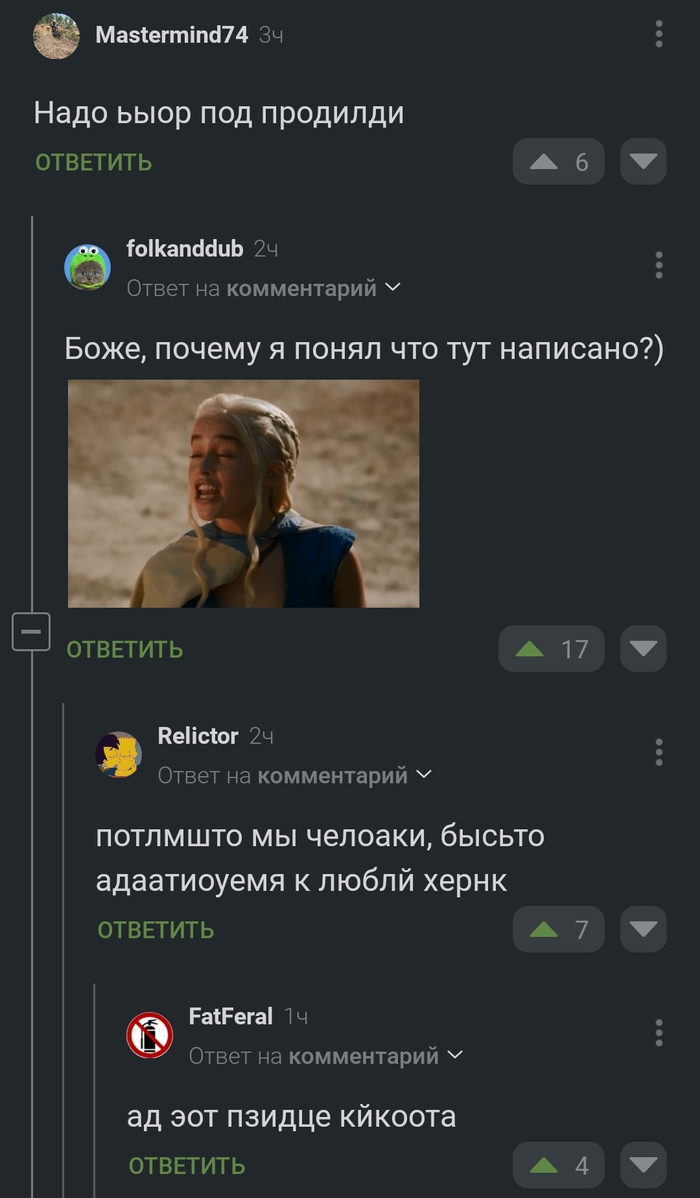Open overflow menu on folkanddub's comment

coord(659,265)
